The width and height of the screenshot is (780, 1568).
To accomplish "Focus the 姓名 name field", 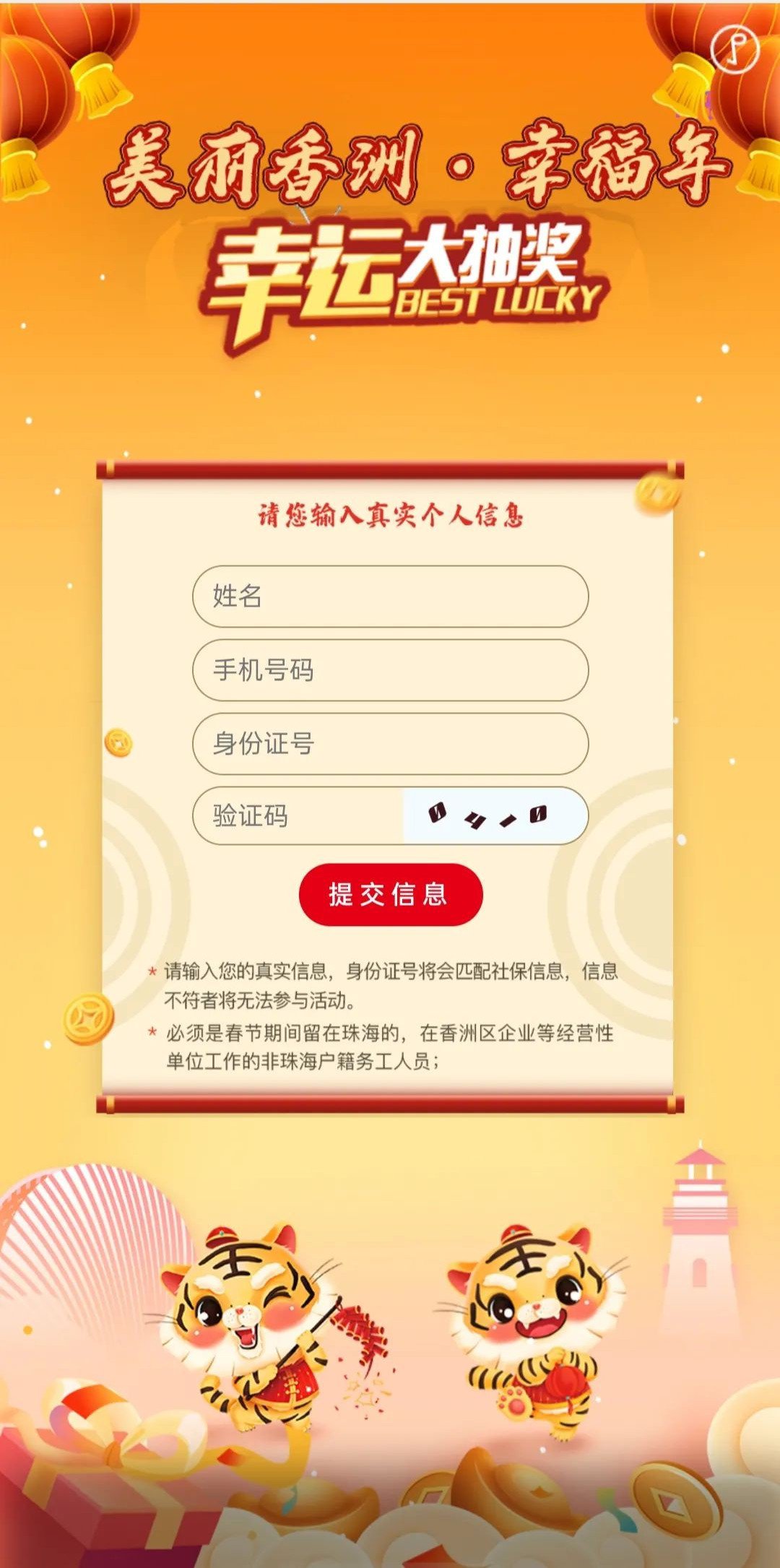I will pyautogui.click(x=390, y=597).
